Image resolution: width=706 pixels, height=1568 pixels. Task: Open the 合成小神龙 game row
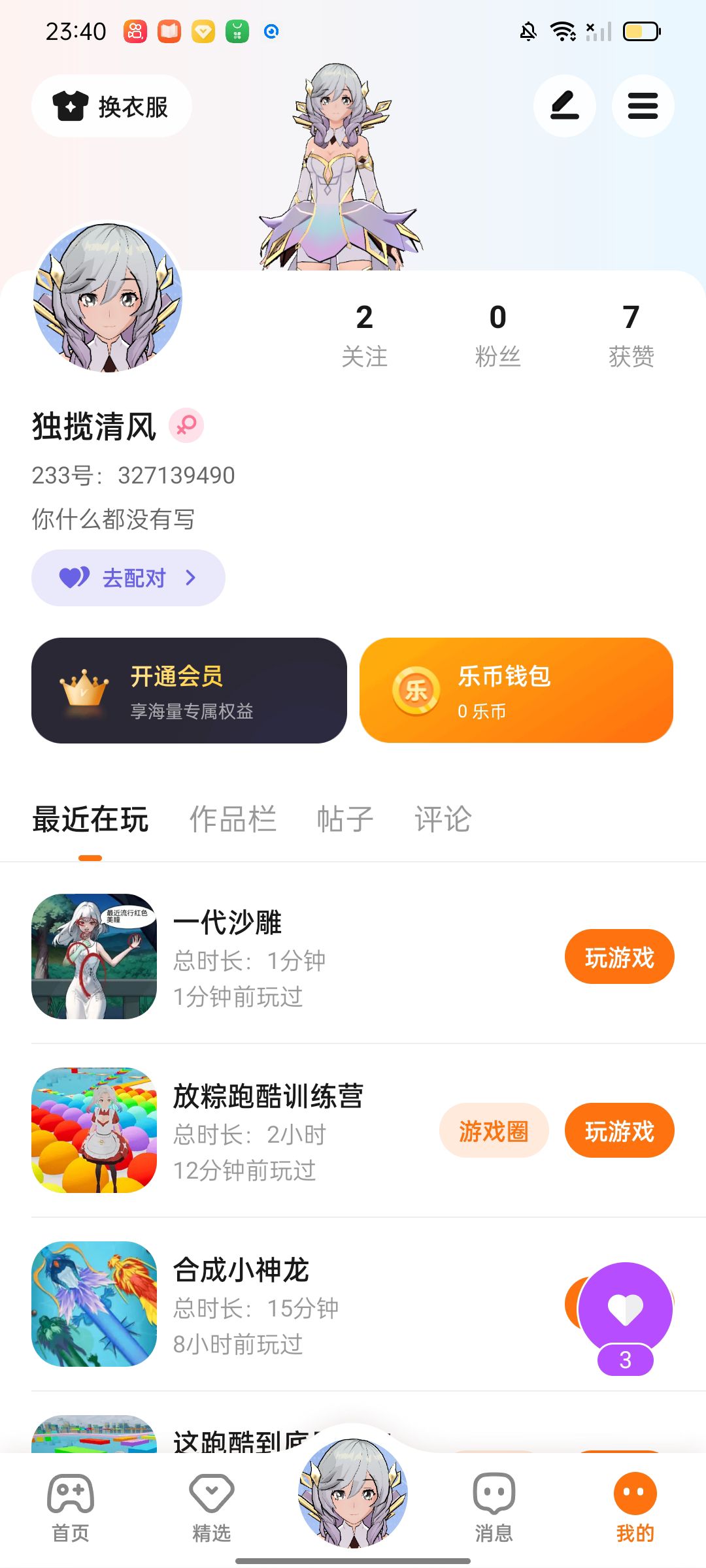[294, 1304]
